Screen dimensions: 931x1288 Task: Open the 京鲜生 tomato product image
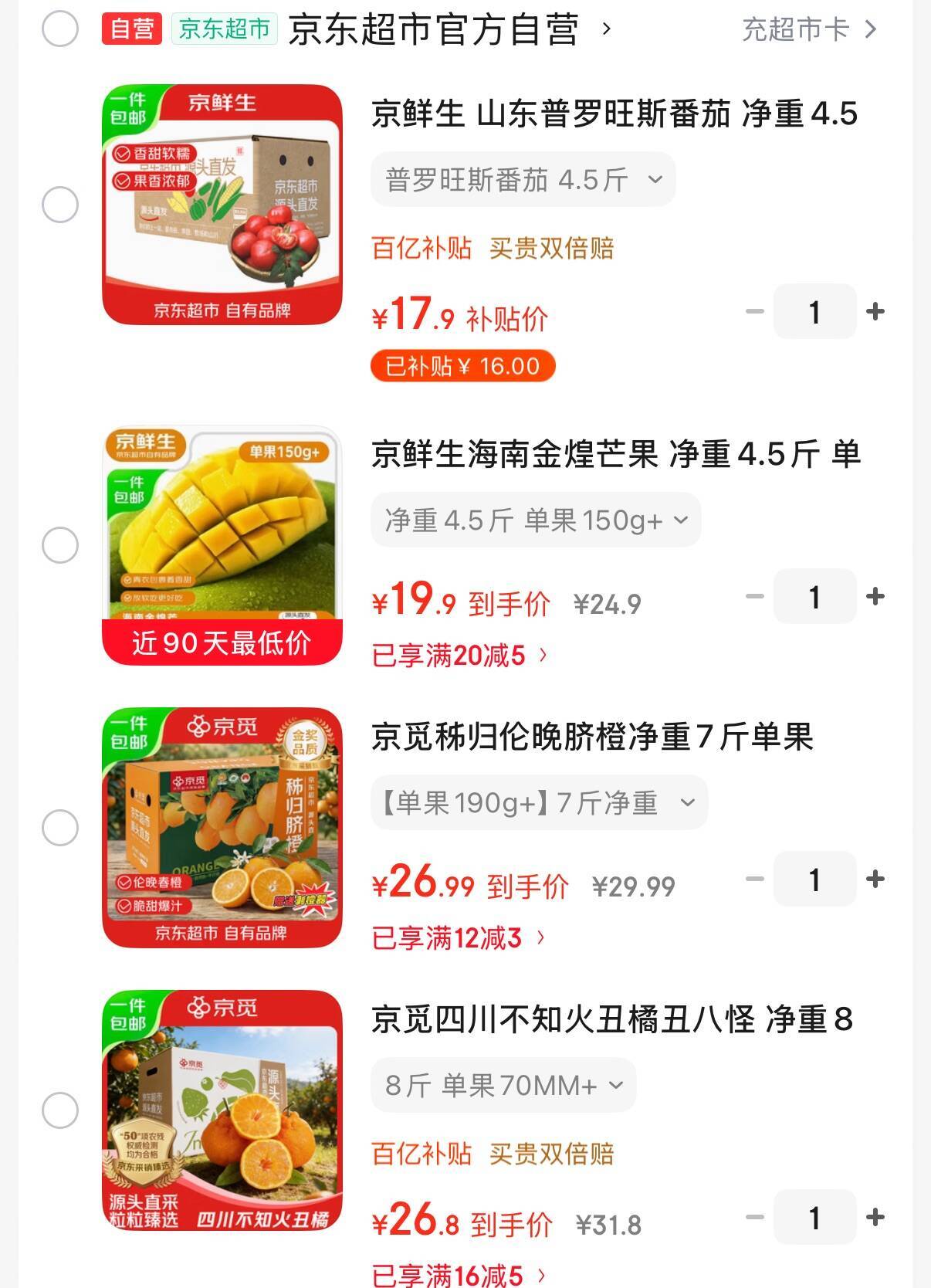click(x=222, y=205)
